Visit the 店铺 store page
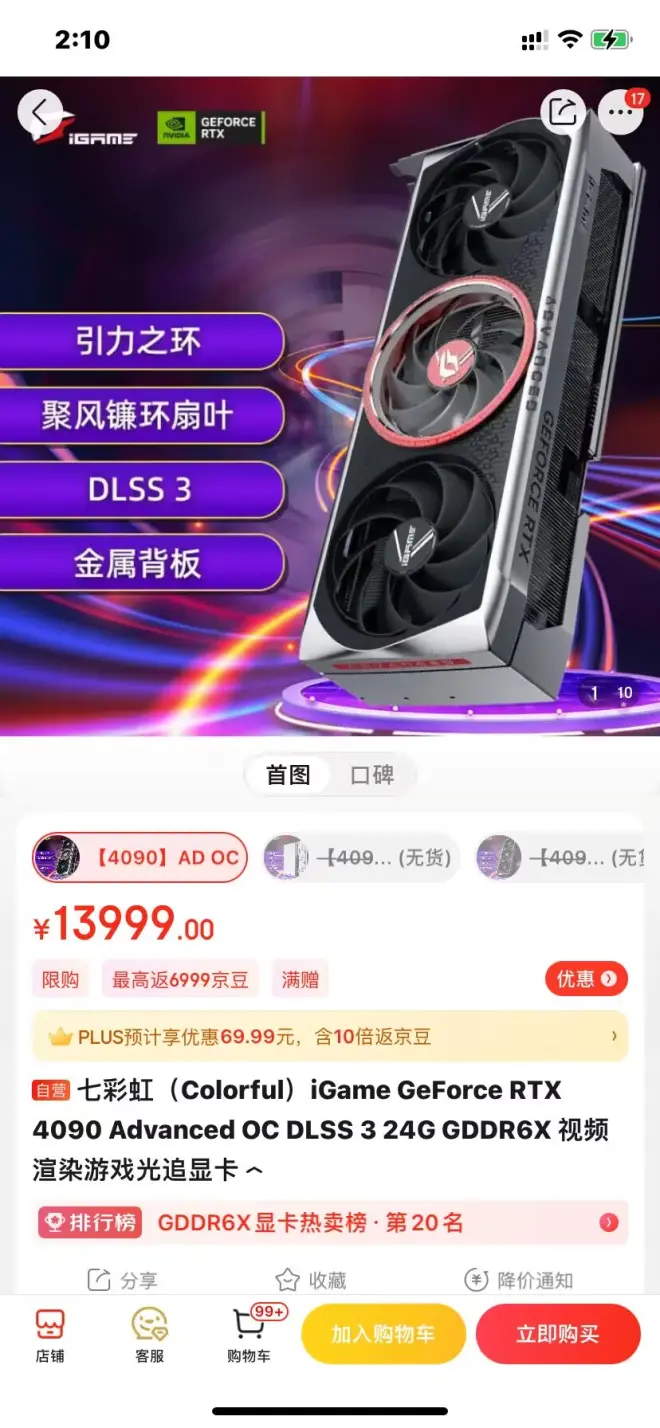 point(50,1335)
